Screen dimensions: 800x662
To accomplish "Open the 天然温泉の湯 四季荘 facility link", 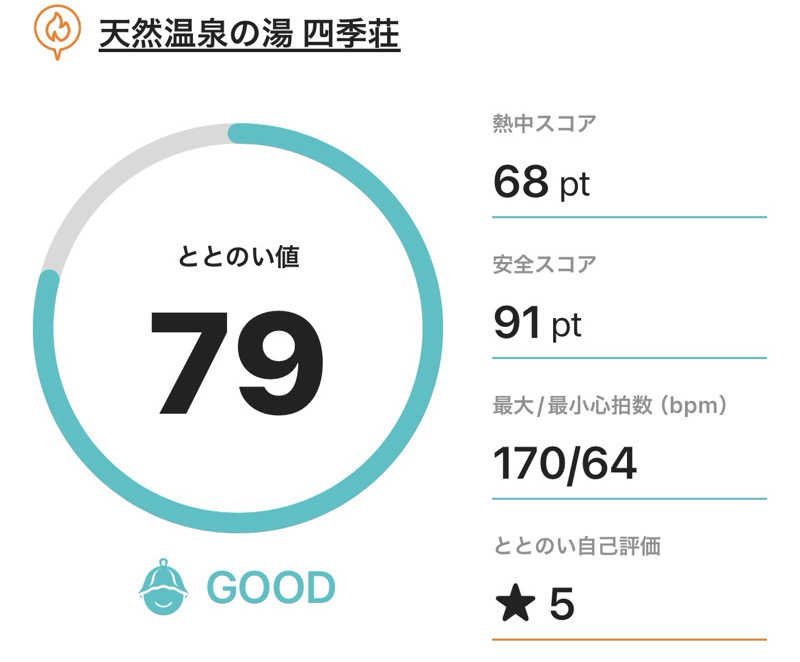I will pyautogui.click(x=249, y=33).
